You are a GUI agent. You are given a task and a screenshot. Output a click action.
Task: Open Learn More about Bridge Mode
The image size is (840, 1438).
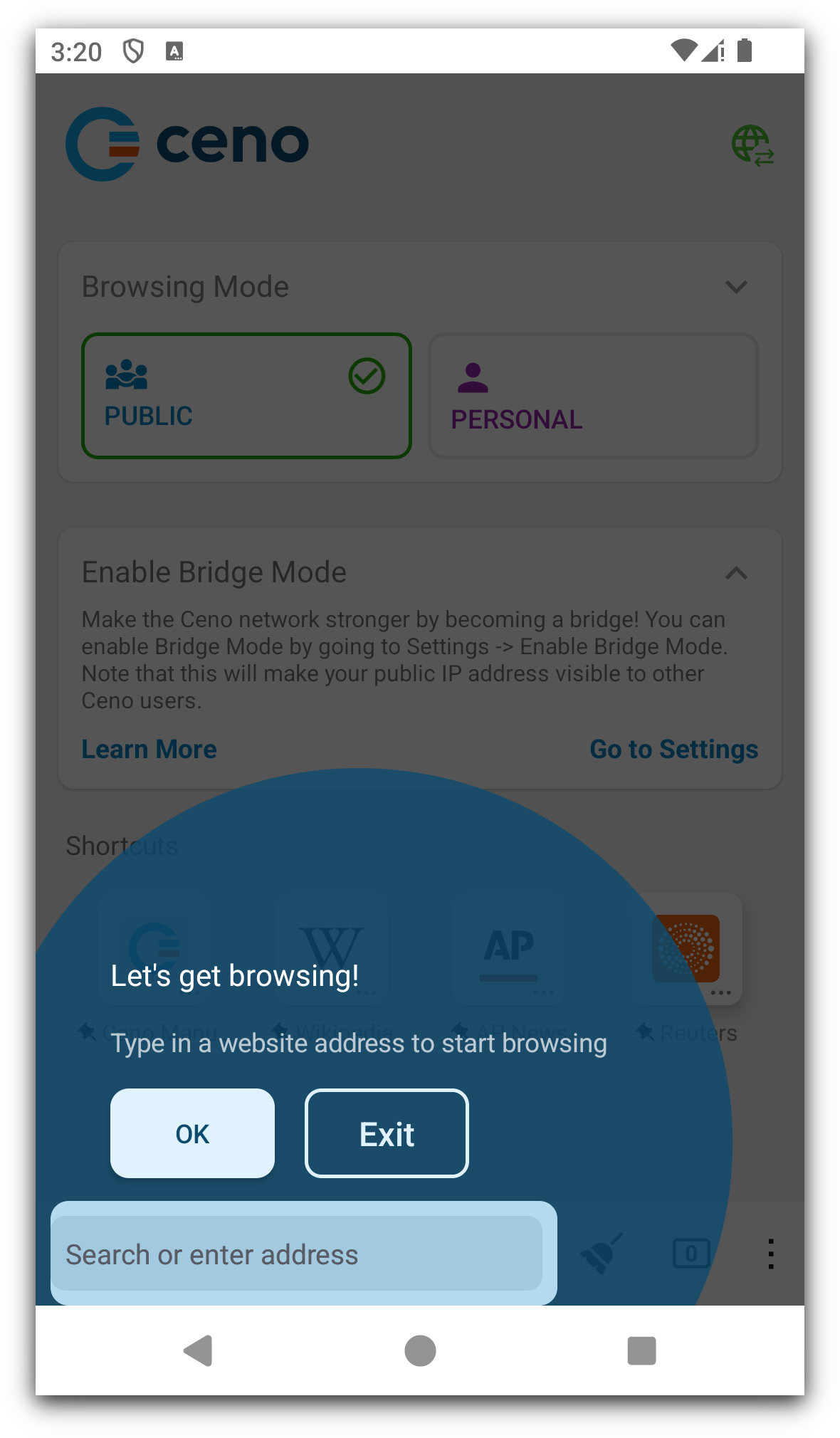[x=149, y=749]
